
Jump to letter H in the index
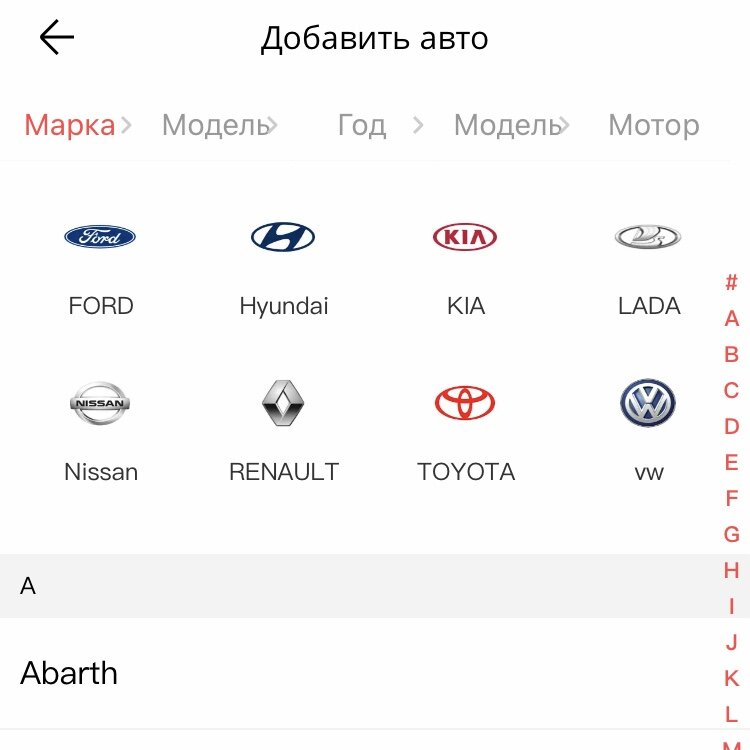click(731, 571)
